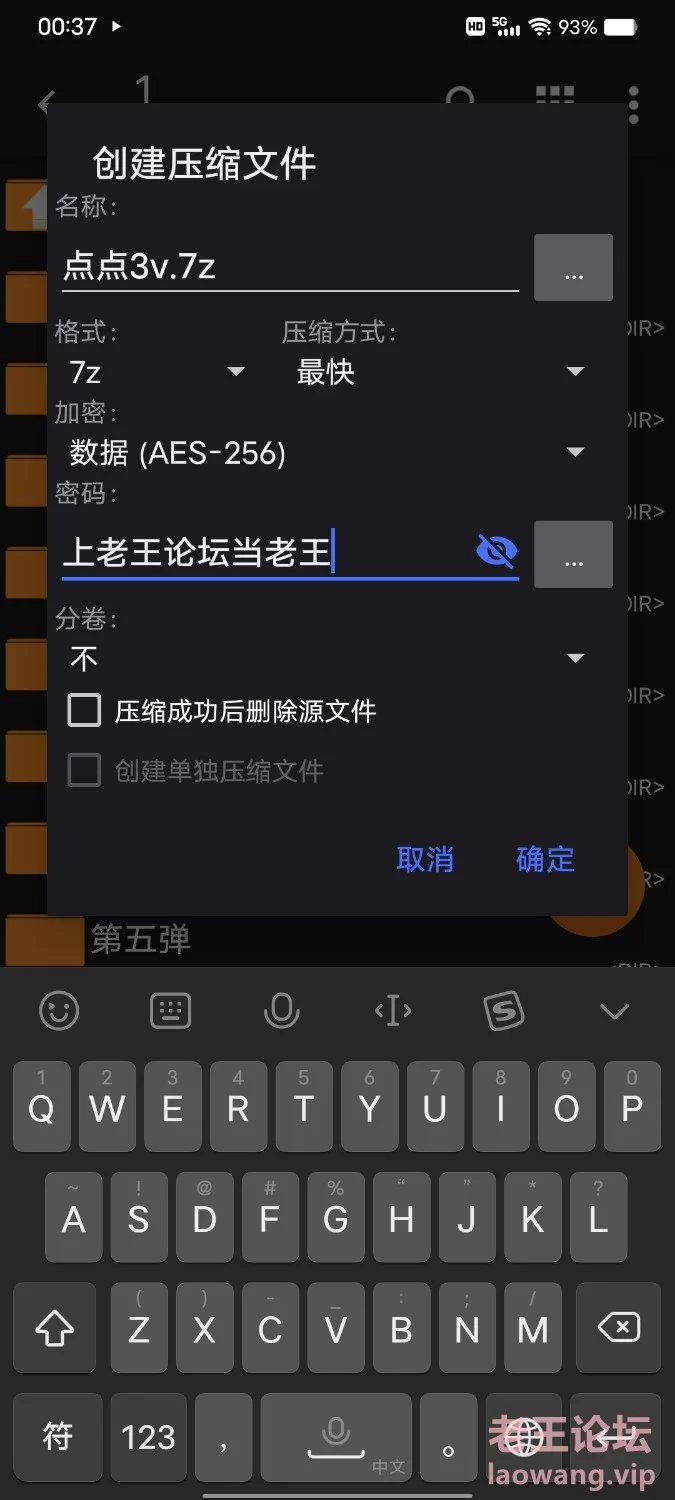The width and height of the screenshot is (675, 1500).
Task: Browse with the button beside the name field
Action: pyautogui.click(x=573, y=268)
